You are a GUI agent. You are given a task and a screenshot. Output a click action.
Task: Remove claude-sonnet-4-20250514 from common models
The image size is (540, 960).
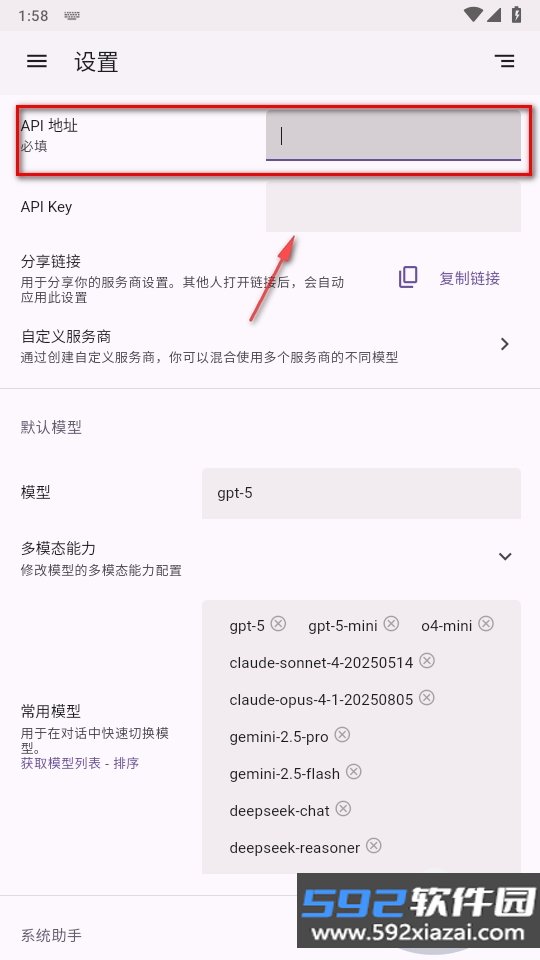click(427, 661)
